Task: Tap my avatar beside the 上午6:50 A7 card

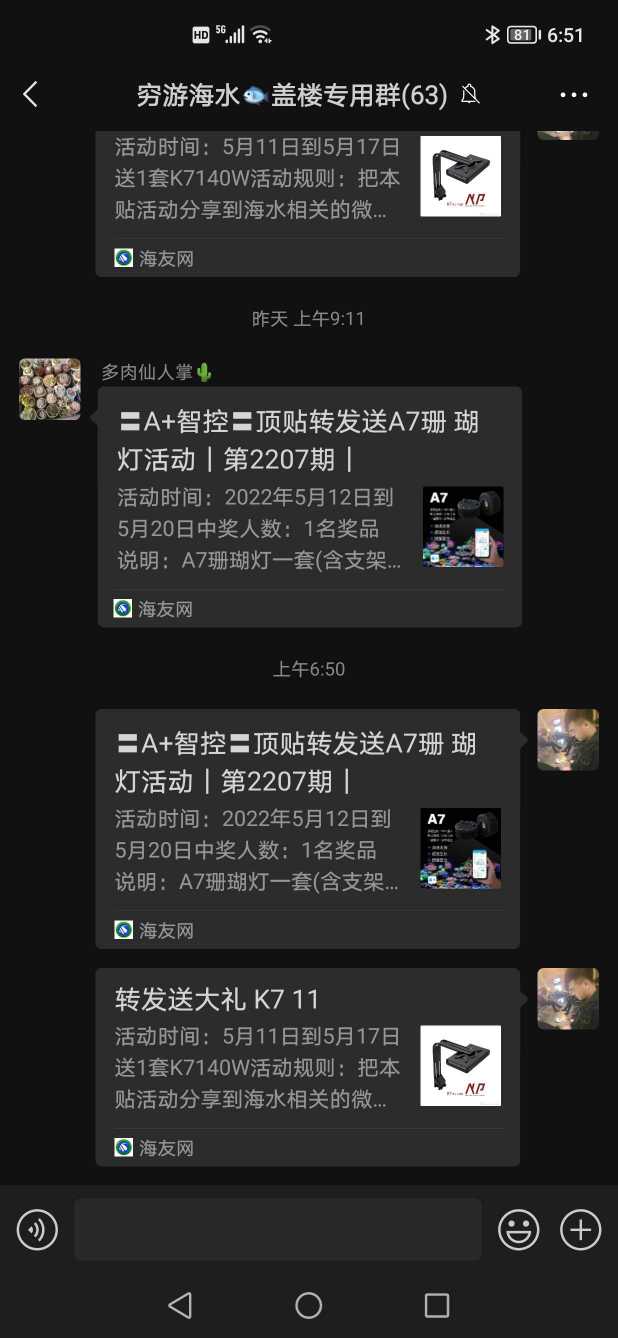Action: [x=568, y=740]
